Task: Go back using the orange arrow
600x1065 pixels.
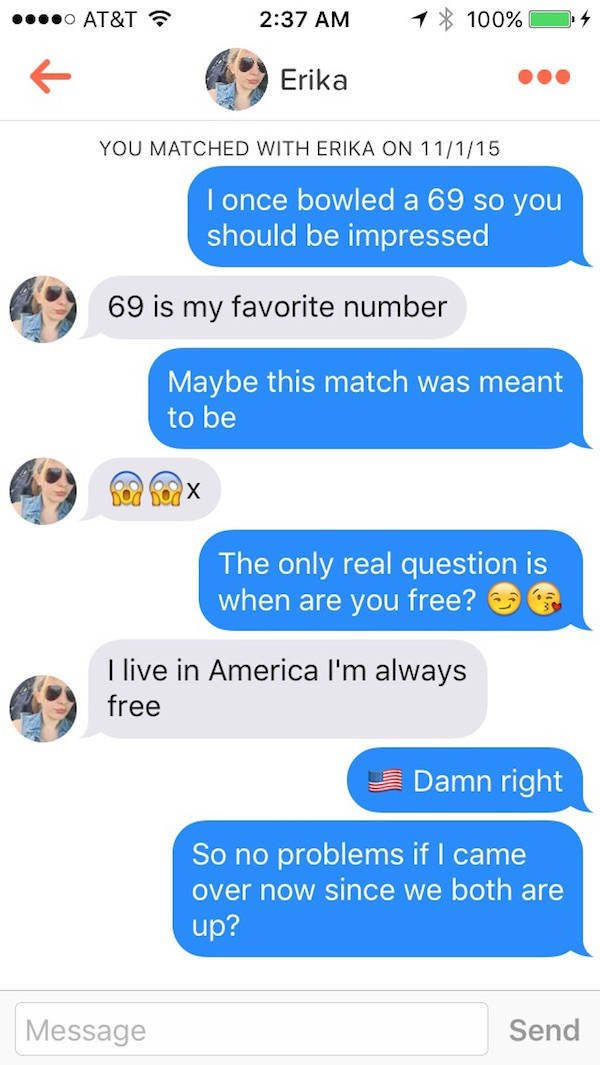Action: [x=50, y=79]
